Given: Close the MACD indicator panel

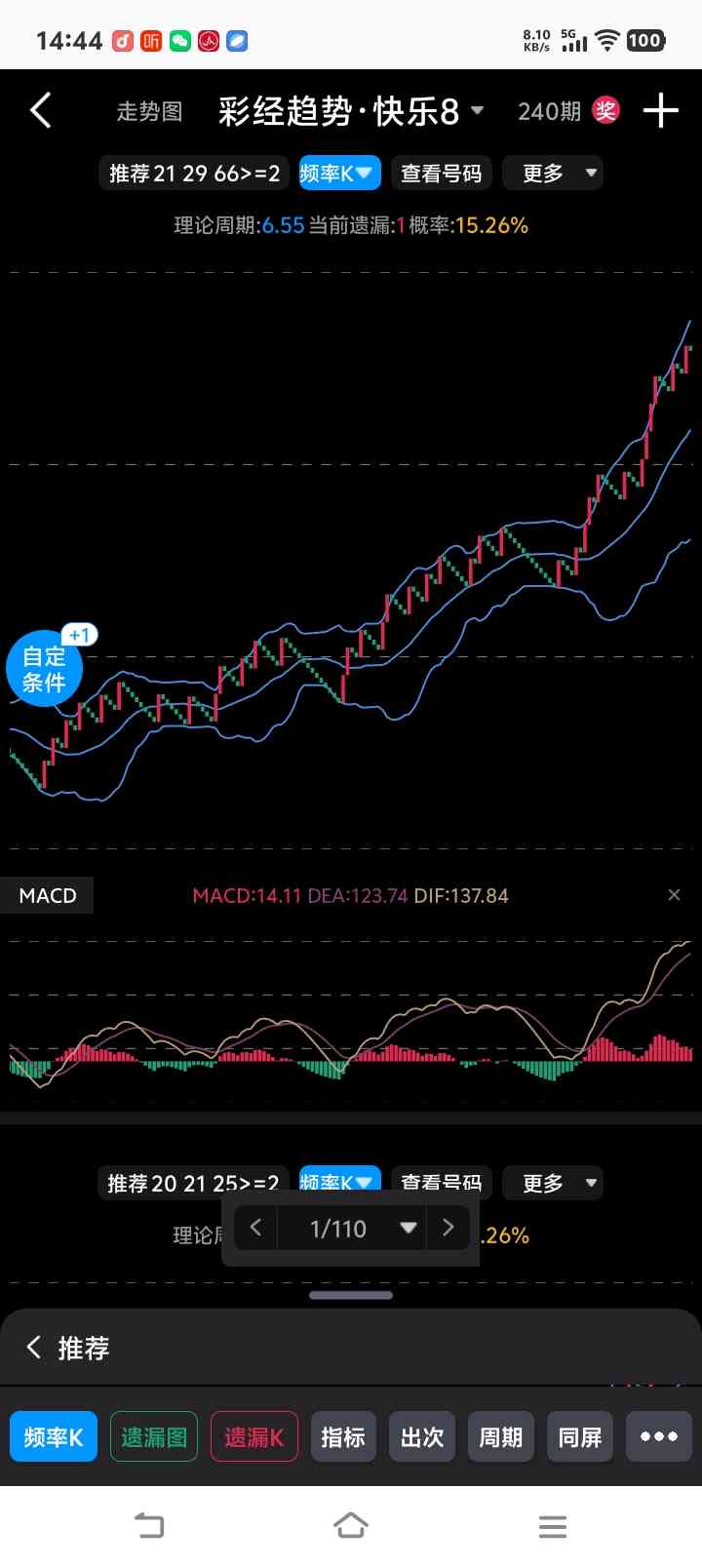Looking at the screenshot, I should (x=674, y=895).
